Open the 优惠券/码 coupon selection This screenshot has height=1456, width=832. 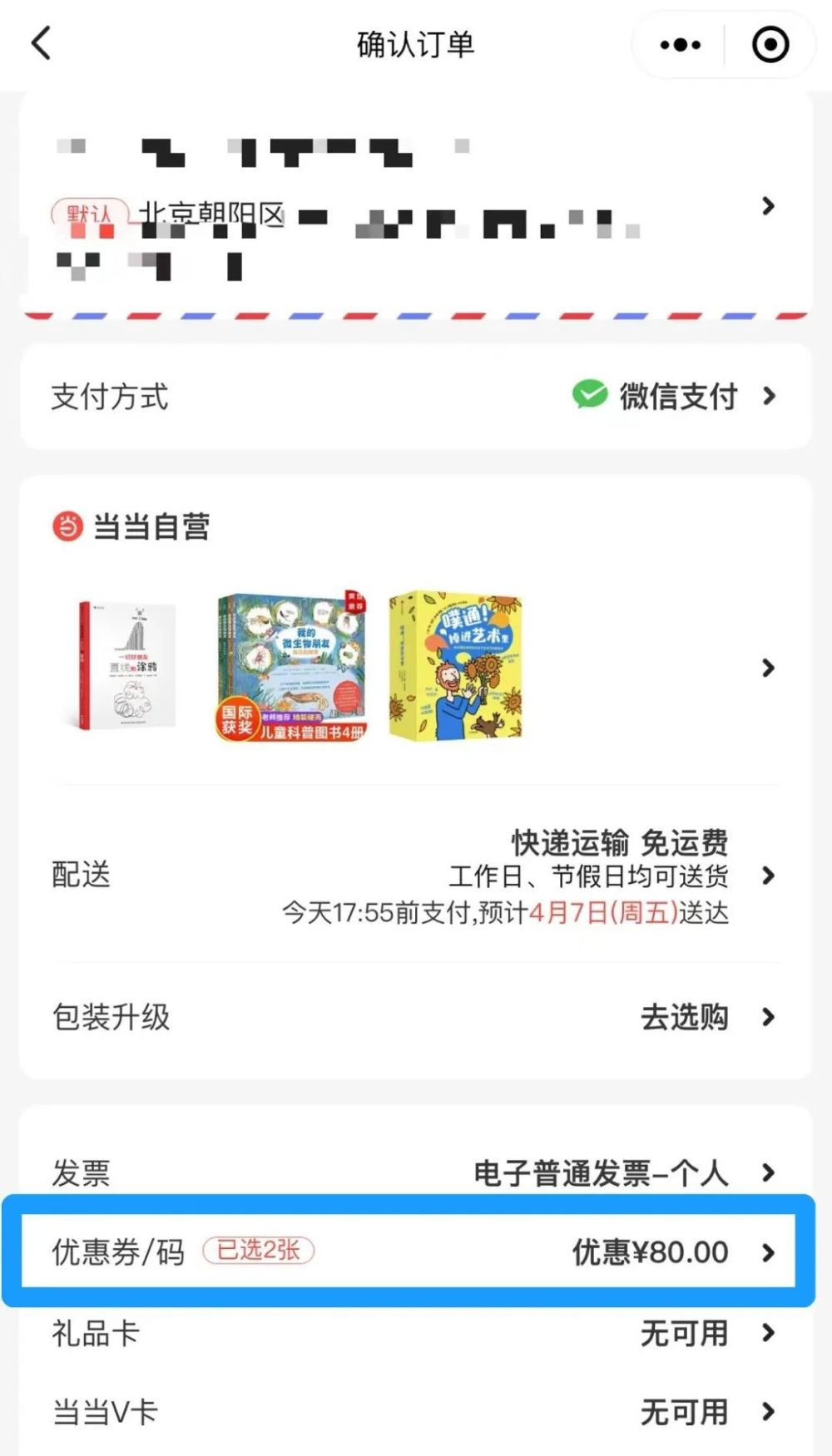[x=416, y=1252]
